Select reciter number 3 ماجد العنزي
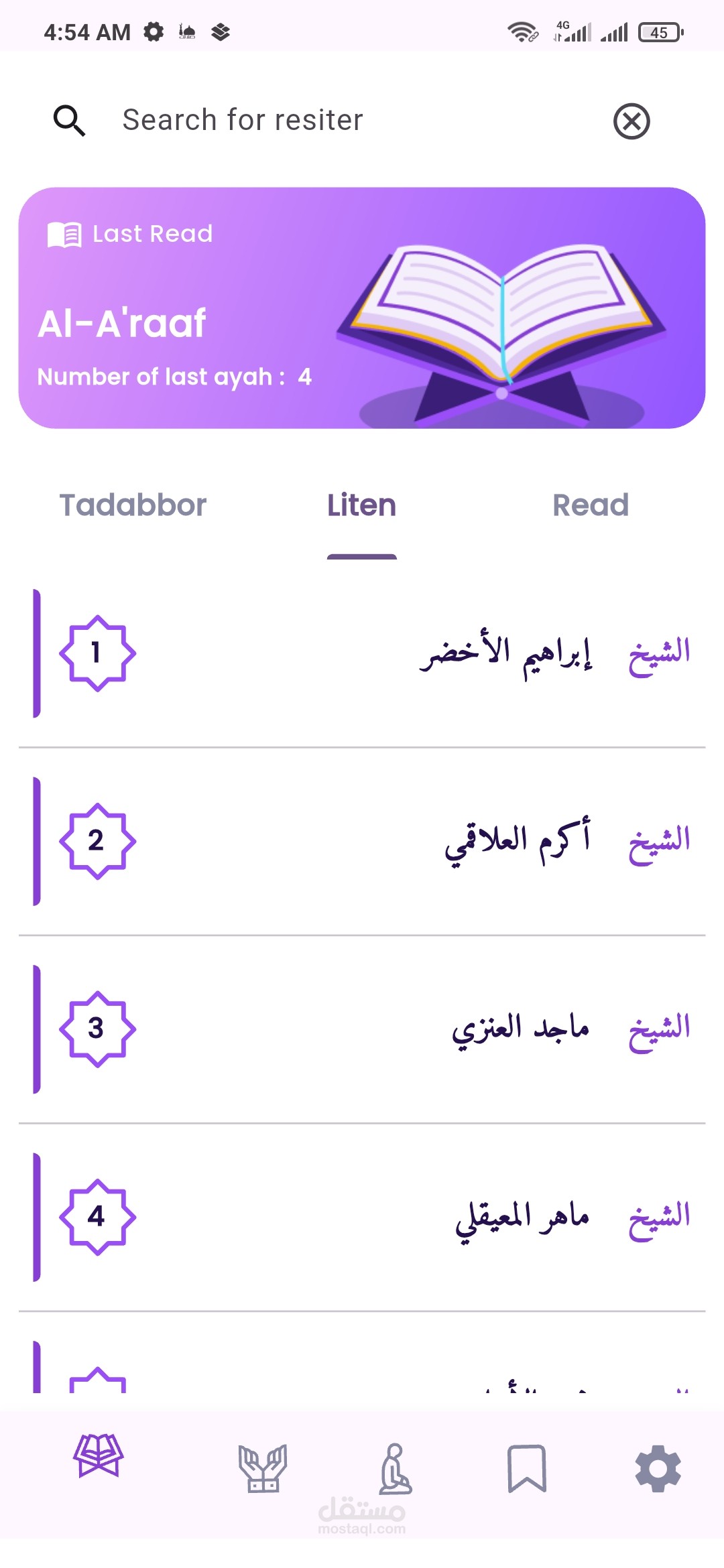724x1568 pixels. 362,1029
